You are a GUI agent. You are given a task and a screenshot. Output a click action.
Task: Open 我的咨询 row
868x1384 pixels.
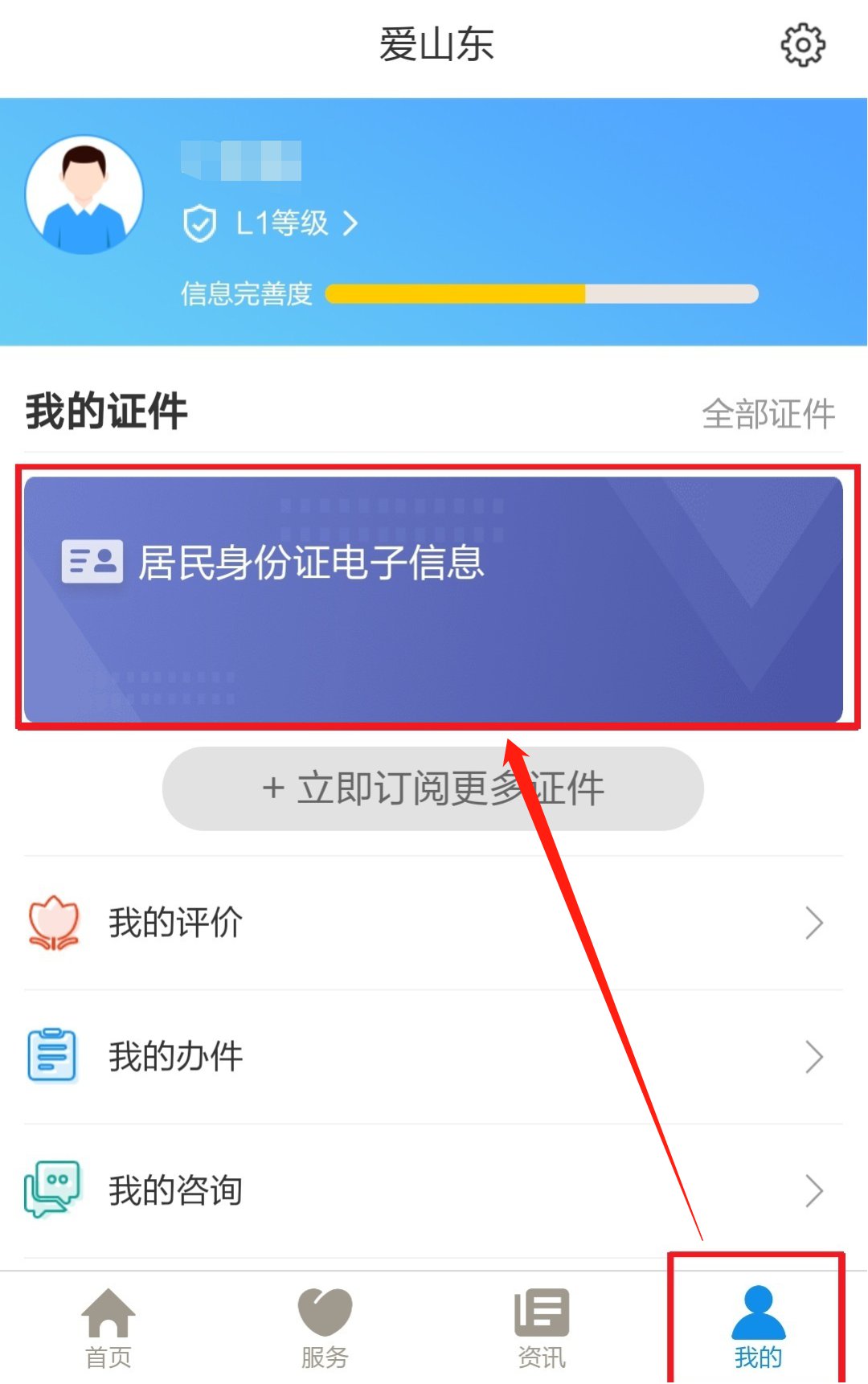(434, 1190)
